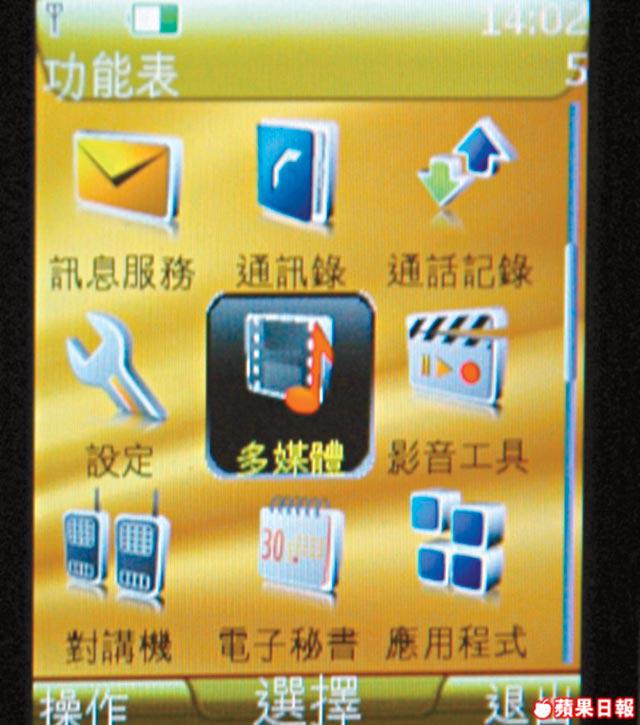Tap 選擇 to confirm selection
Image resolution: width=640 pixels, height=725 pixels.
coord(305,701)
